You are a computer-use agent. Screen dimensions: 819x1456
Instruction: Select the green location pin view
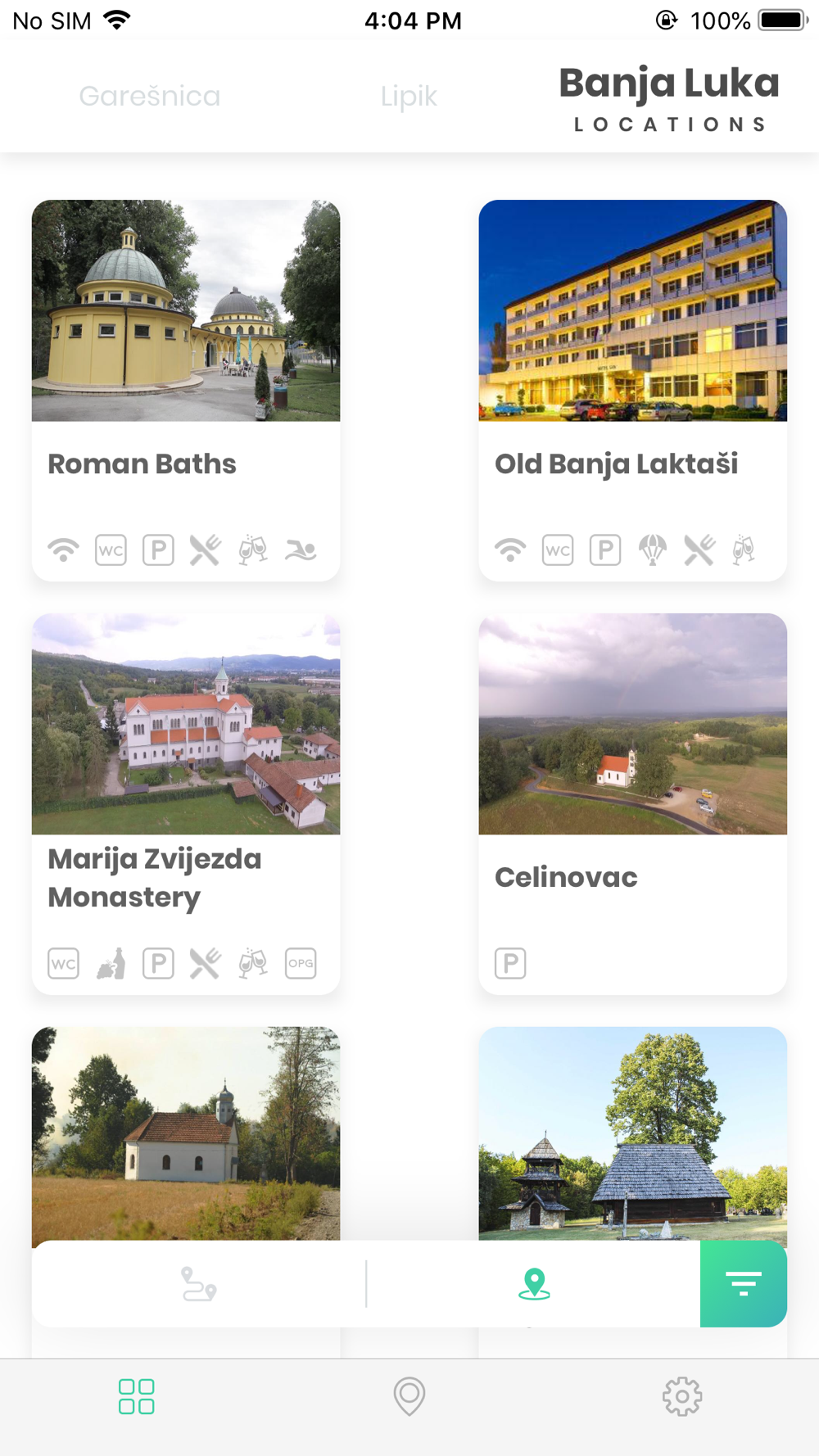(x=534, y=1284)
